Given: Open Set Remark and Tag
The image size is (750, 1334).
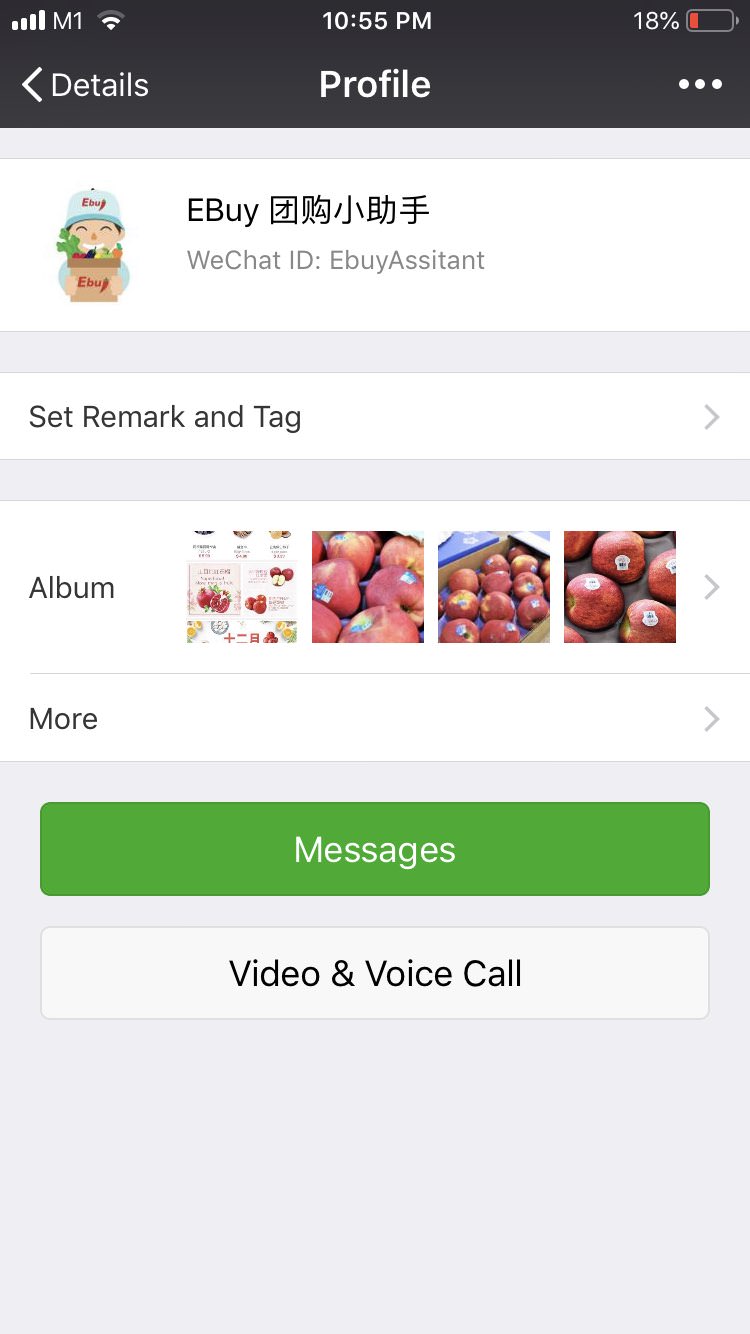Looking at the screenshot, I should point(375,416).
